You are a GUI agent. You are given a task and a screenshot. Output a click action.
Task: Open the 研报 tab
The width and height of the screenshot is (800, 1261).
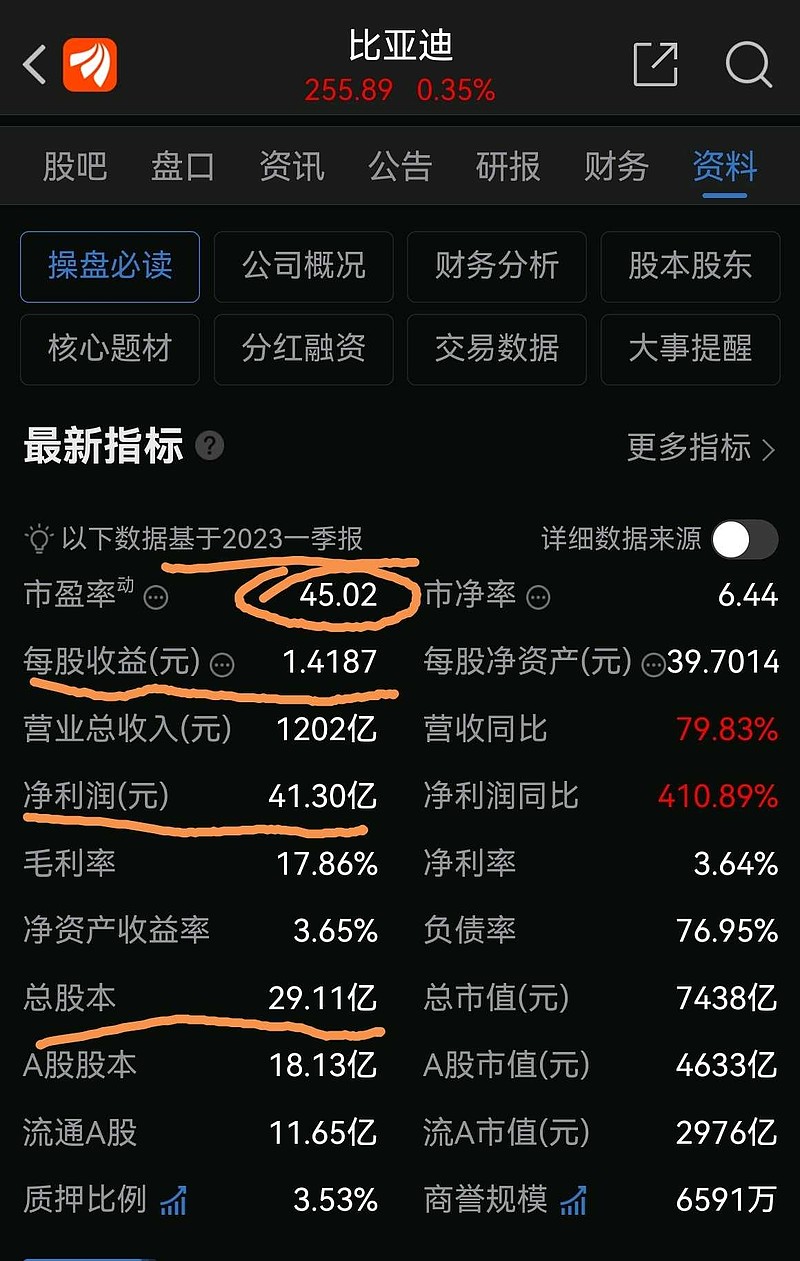pyautogui.click(x=507, y=167)
